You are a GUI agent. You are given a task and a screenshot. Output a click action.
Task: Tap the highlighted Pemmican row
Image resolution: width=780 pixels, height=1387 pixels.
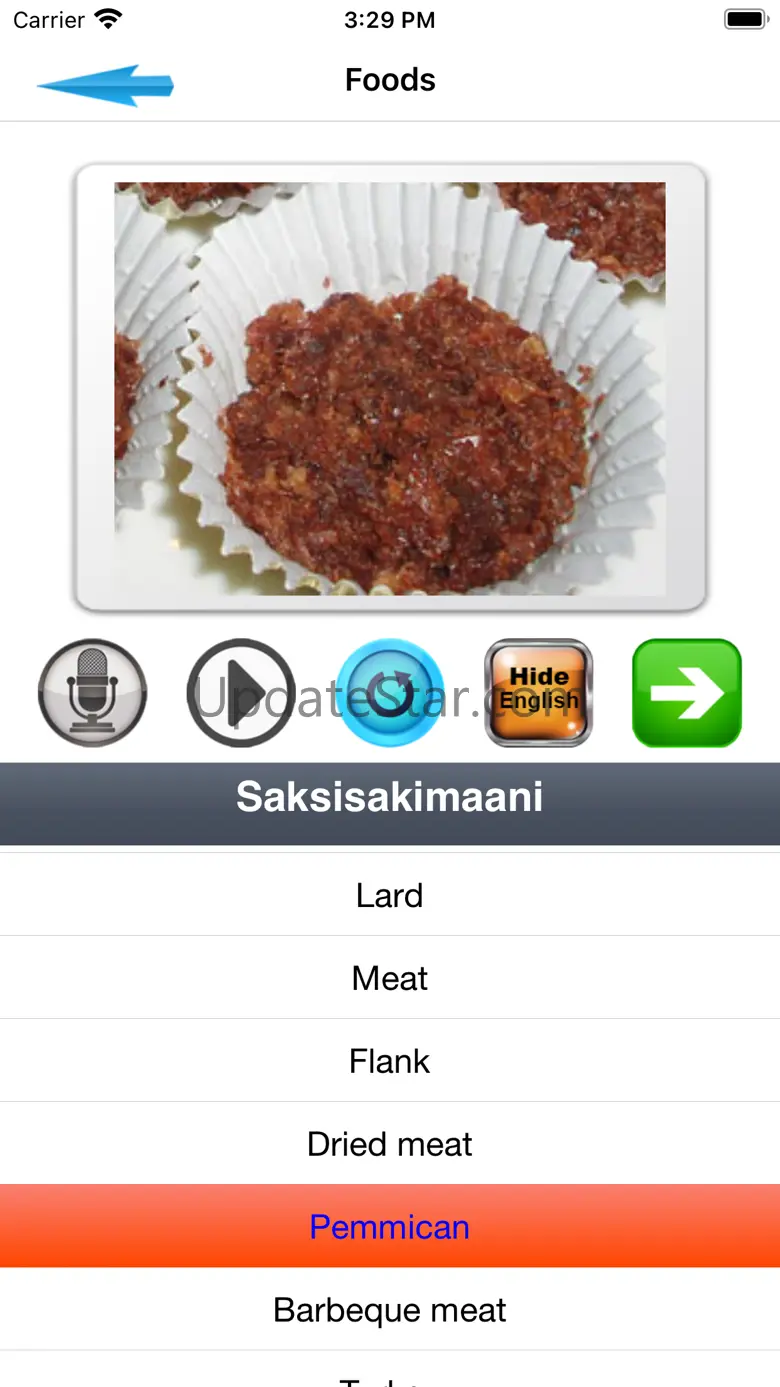[x=390, y=1227]
